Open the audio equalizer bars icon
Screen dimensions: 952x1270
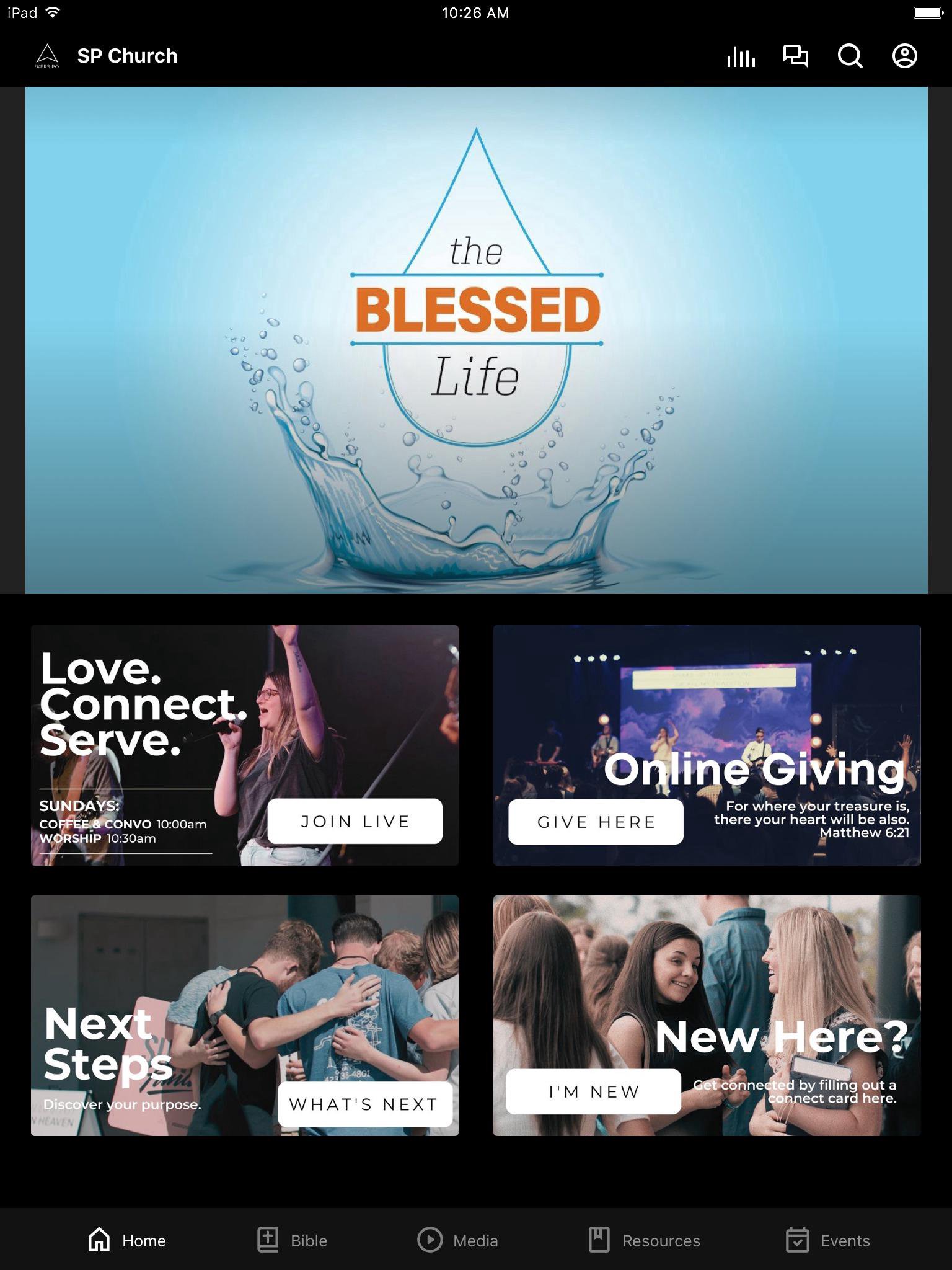click(741, 56)
